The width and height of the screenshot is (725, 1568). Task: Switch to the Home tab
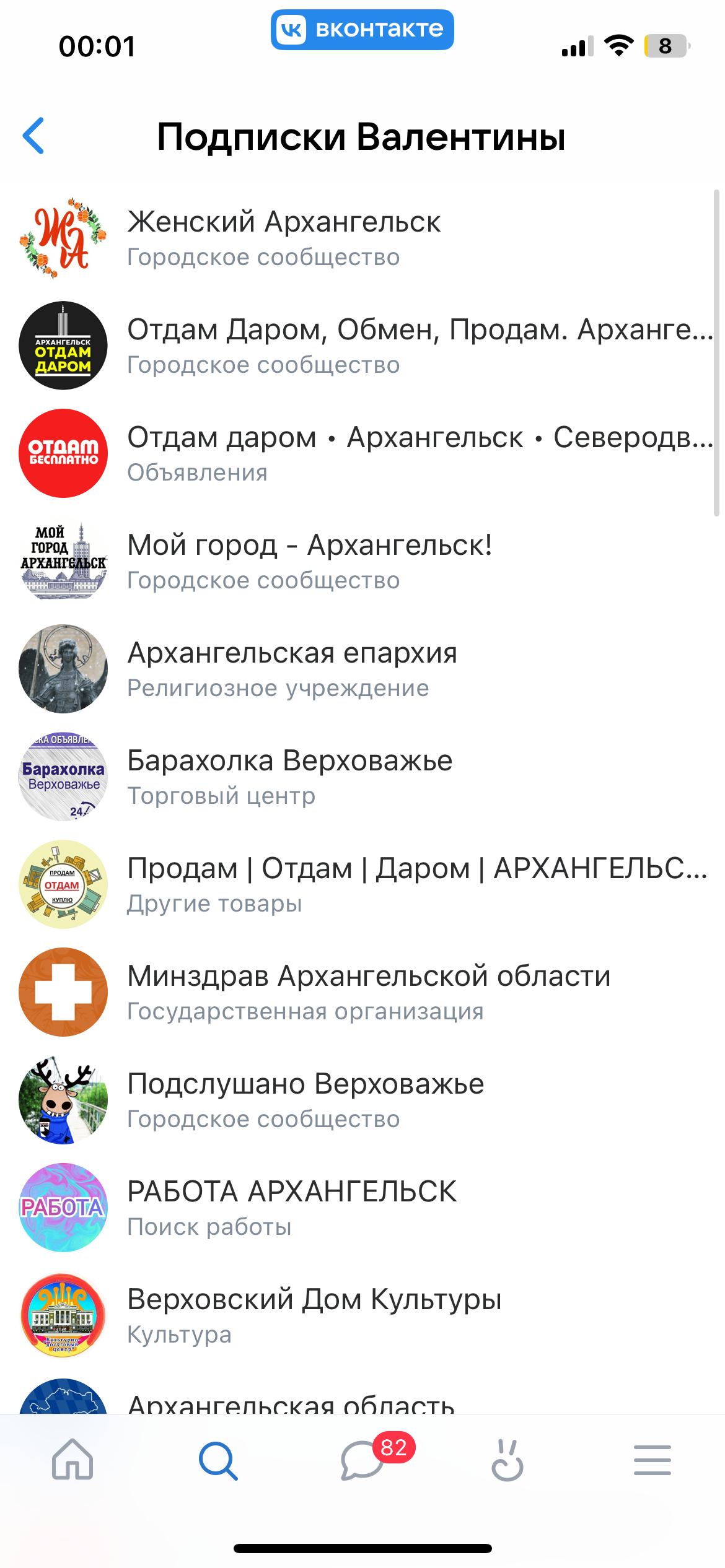pyautogui.click(x=72, y=1460)
